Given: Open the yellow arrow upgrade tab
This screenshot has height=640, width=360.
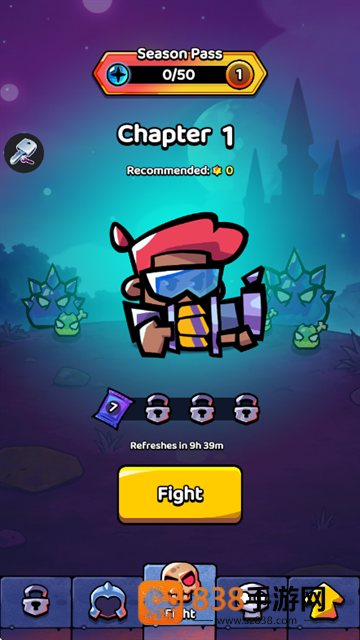Looking at the screenshot, I should tap(324, 604).
